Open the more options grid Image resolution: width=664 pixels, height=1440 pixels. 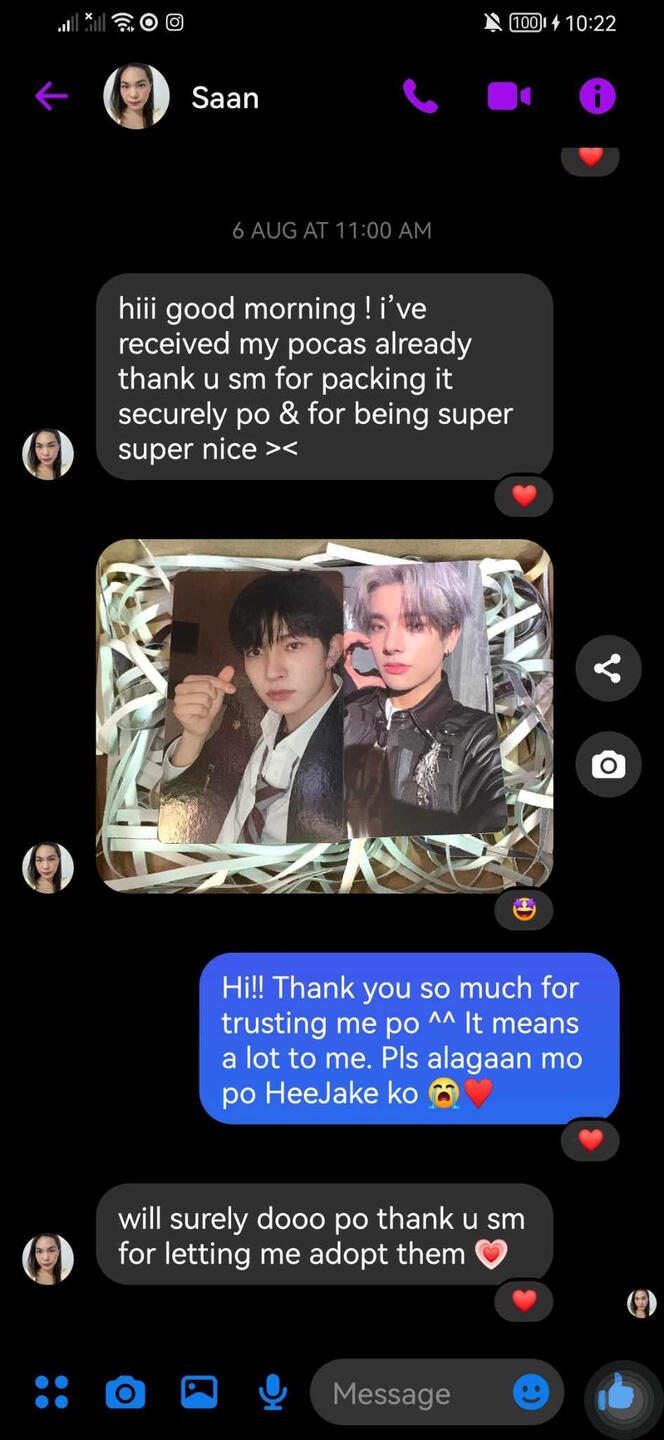(51, 1392)
